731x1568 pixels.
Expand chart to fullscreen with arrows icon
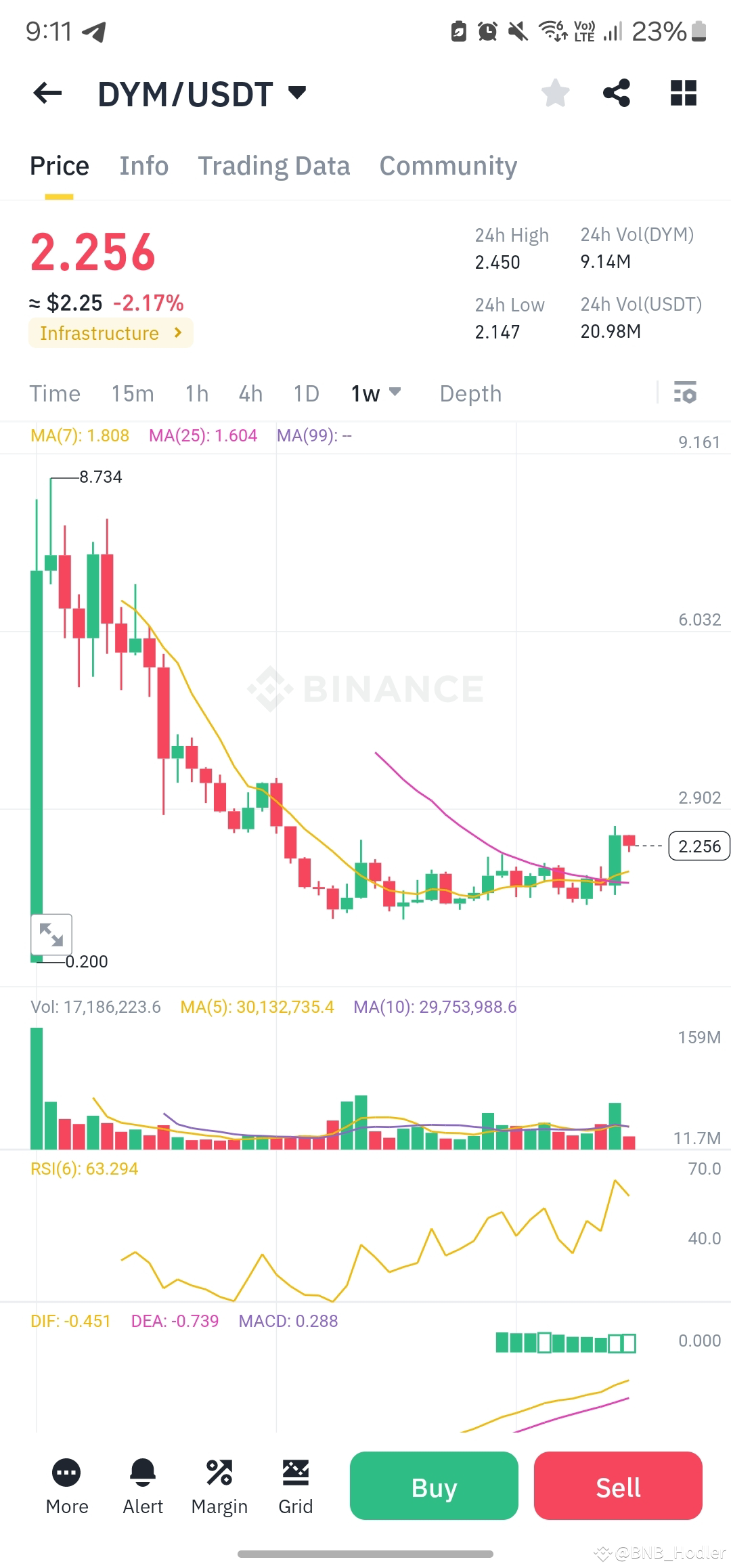pos(52,935)
